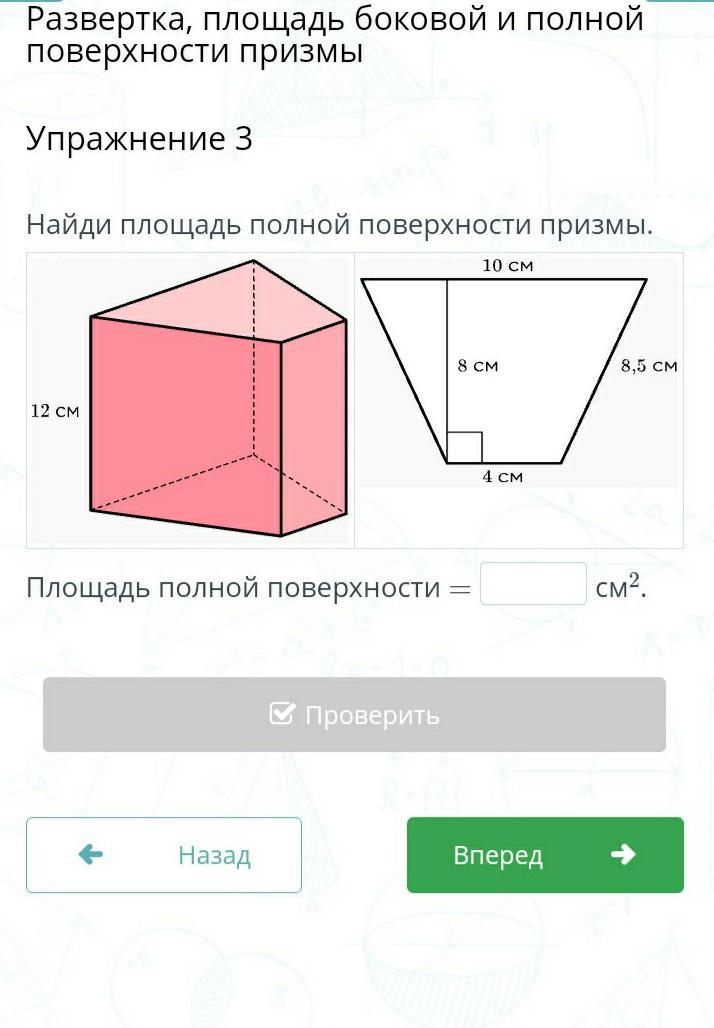The height and width of the screenshot is (1028, 714).
Task: Continue to next exercise with Вперед
Action: [545, 855]
